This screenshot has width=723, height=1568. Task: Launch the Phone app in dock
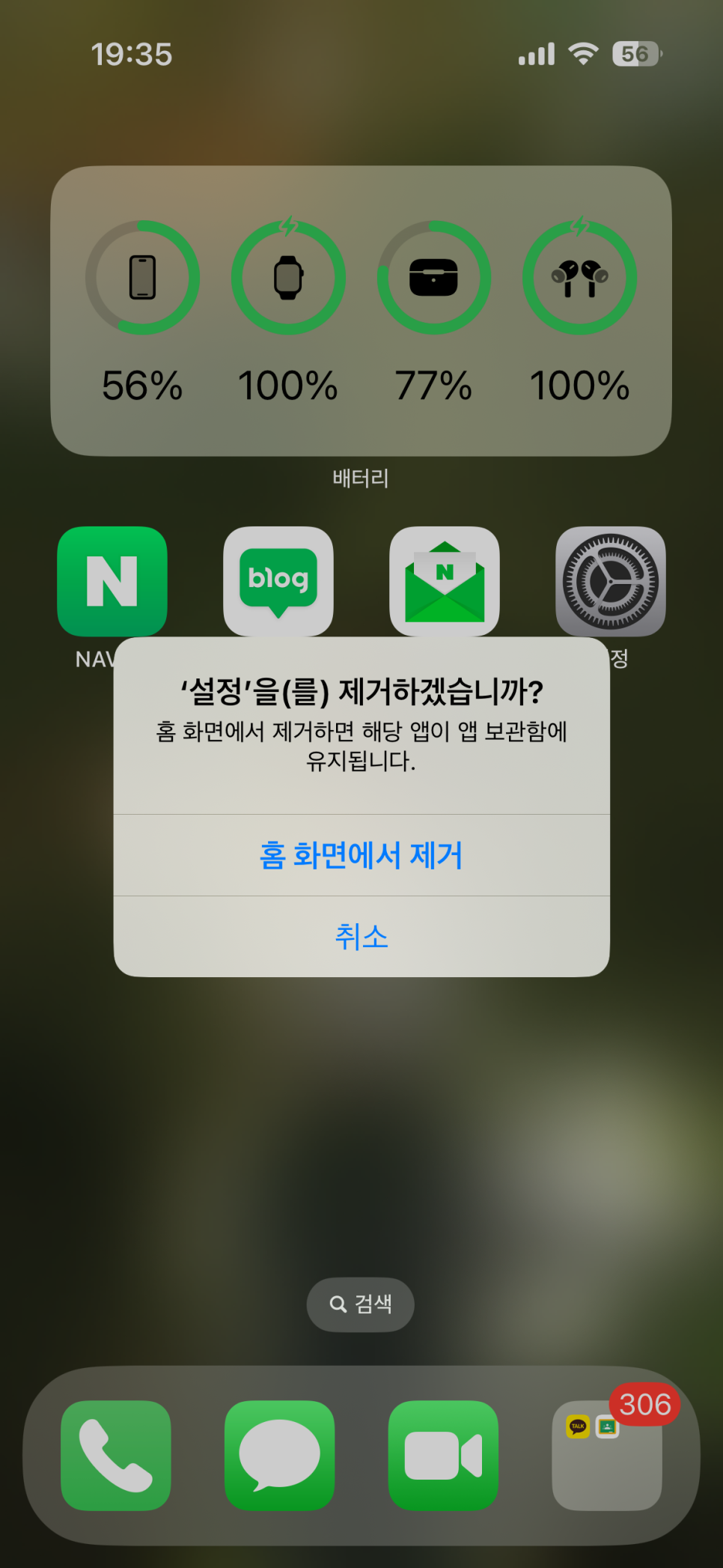pos(116,1456)
